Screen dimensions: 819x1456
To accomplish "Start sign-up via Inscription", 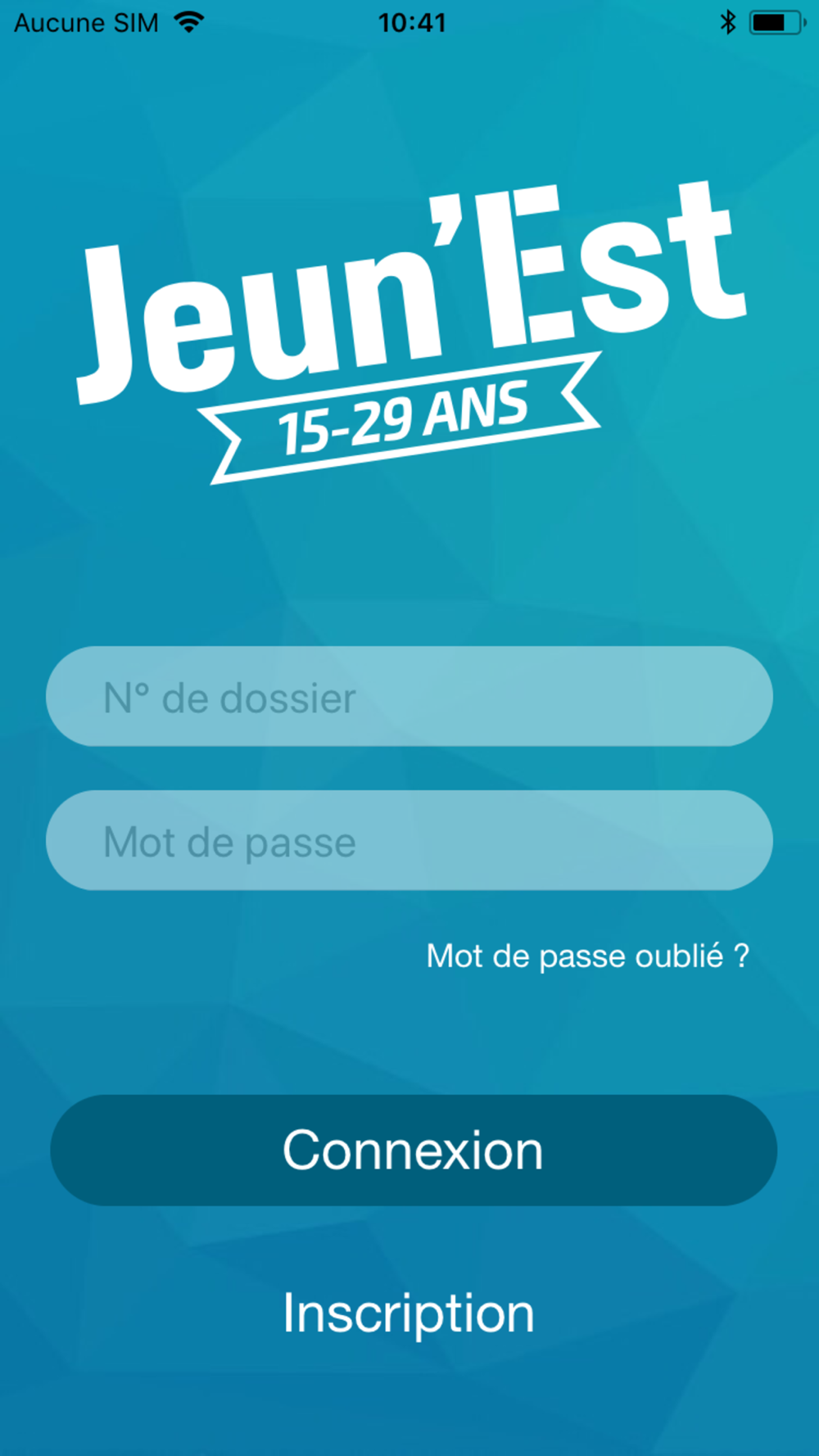I will coord(409,1314).
